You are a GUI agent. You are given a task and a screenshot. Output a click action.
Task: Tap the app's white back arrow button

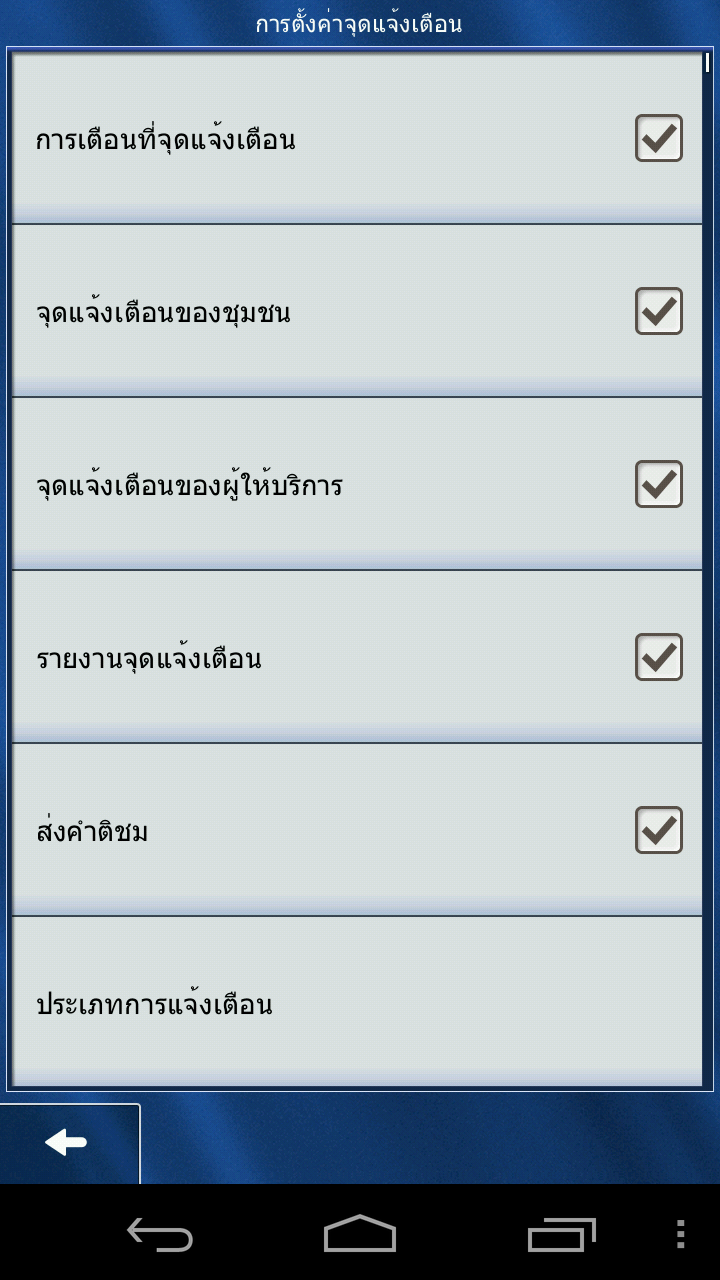coord(69,1143)
